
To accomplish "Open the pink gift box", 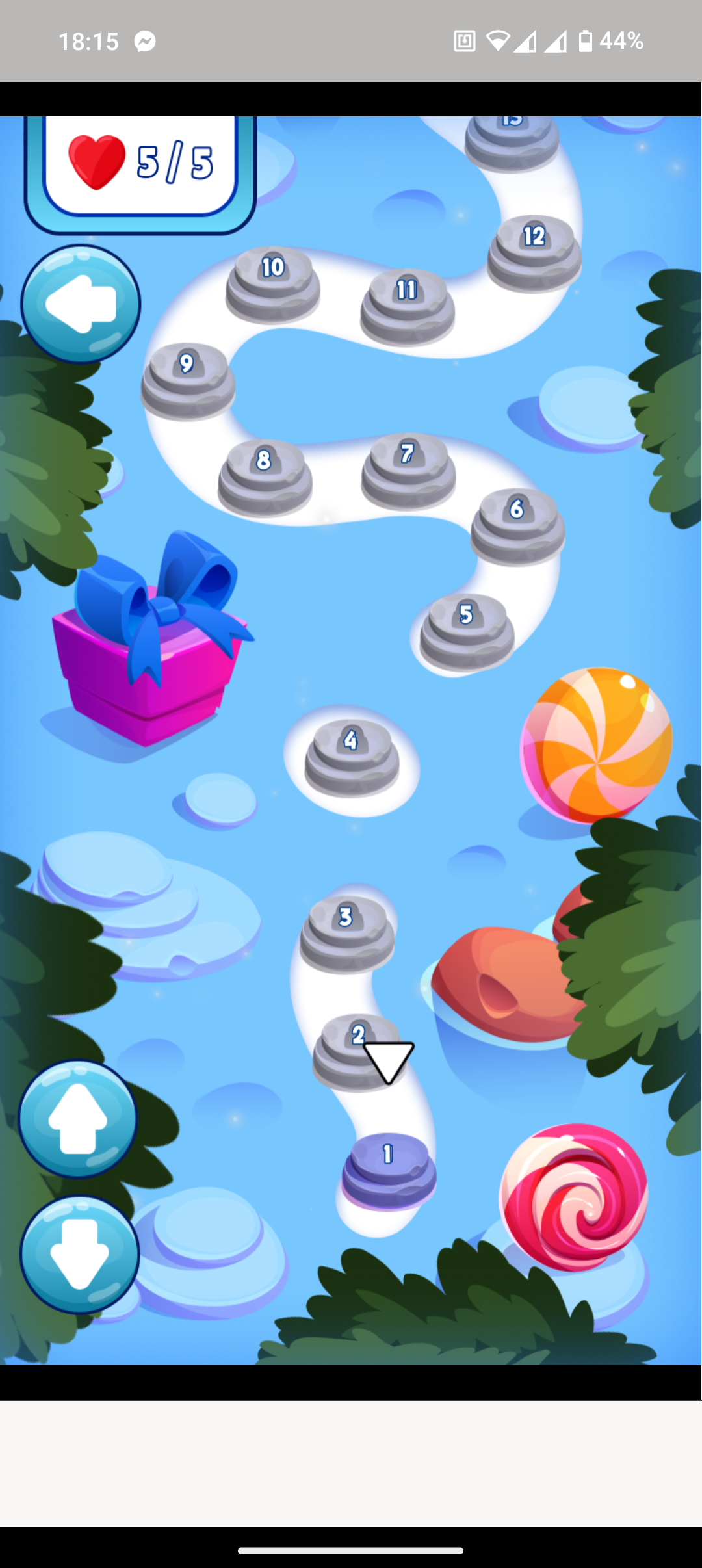I will point(151,650).
